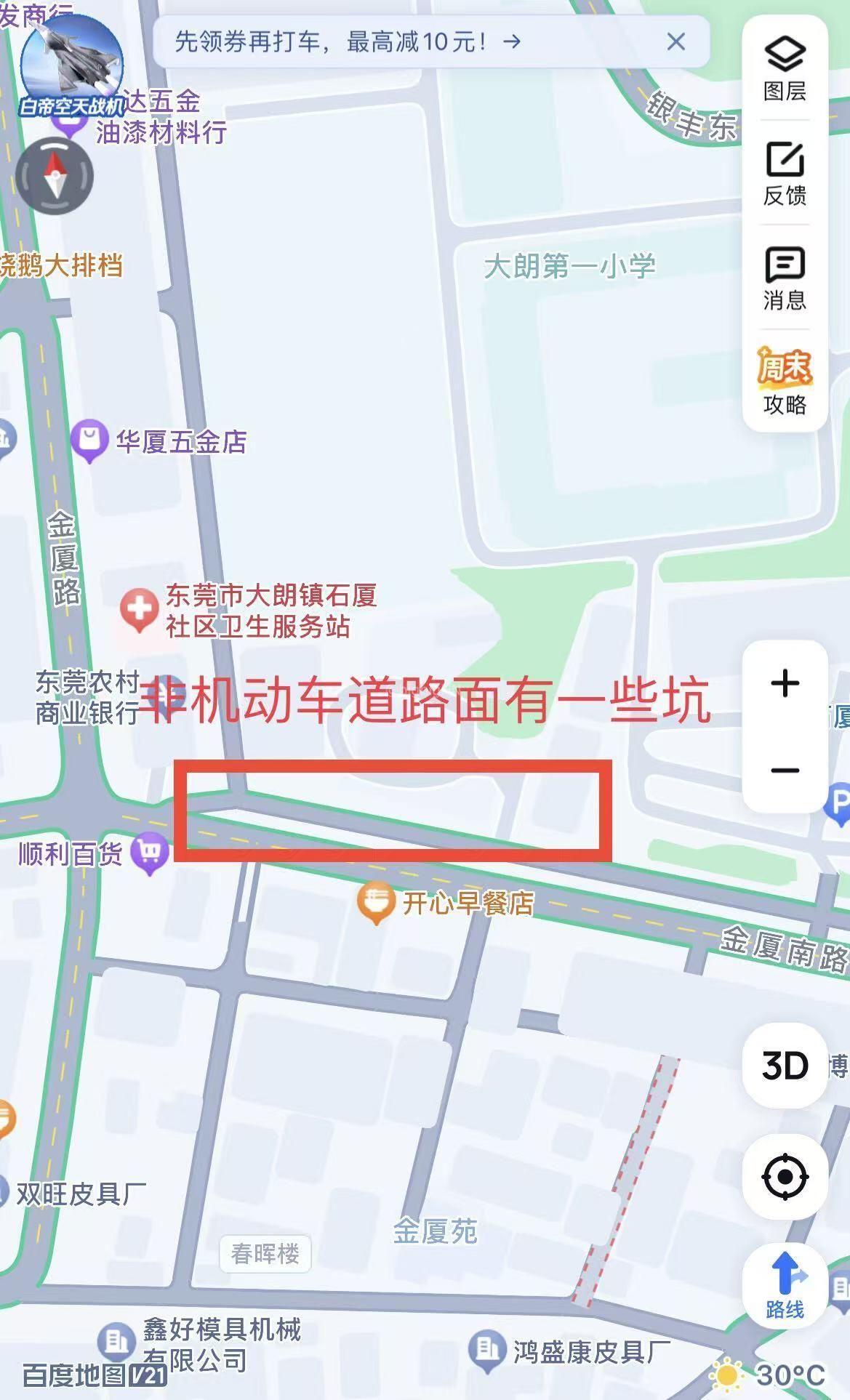Open 周末攻略 weekend guide

pyautogui.click(x=785, y=382)
